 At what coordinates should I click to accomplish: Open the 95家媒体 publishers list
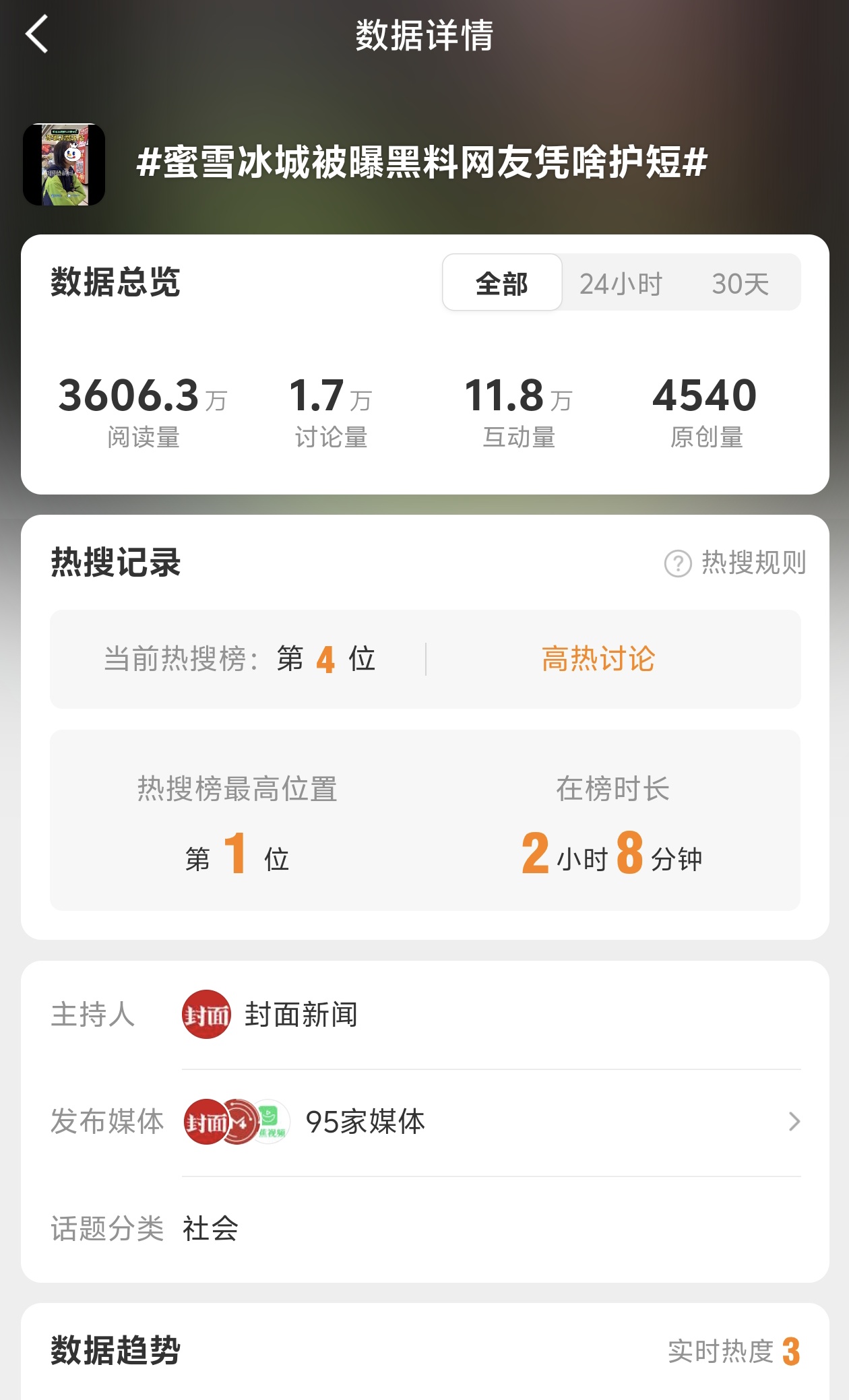[491, 1122]
